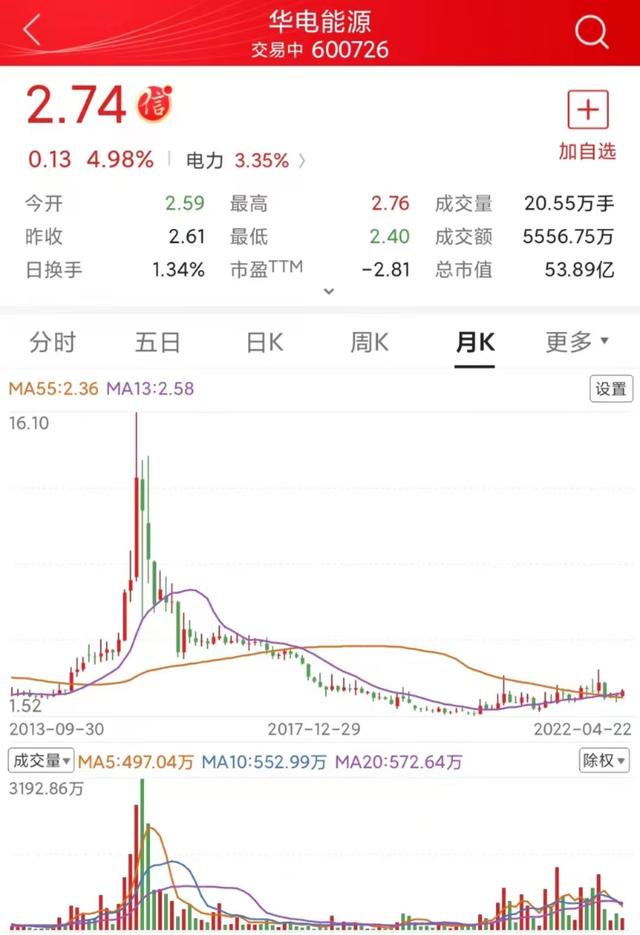Add stock to watchlist with 加自选
Viewport: 640px width, 935px height.
point(587,125)
